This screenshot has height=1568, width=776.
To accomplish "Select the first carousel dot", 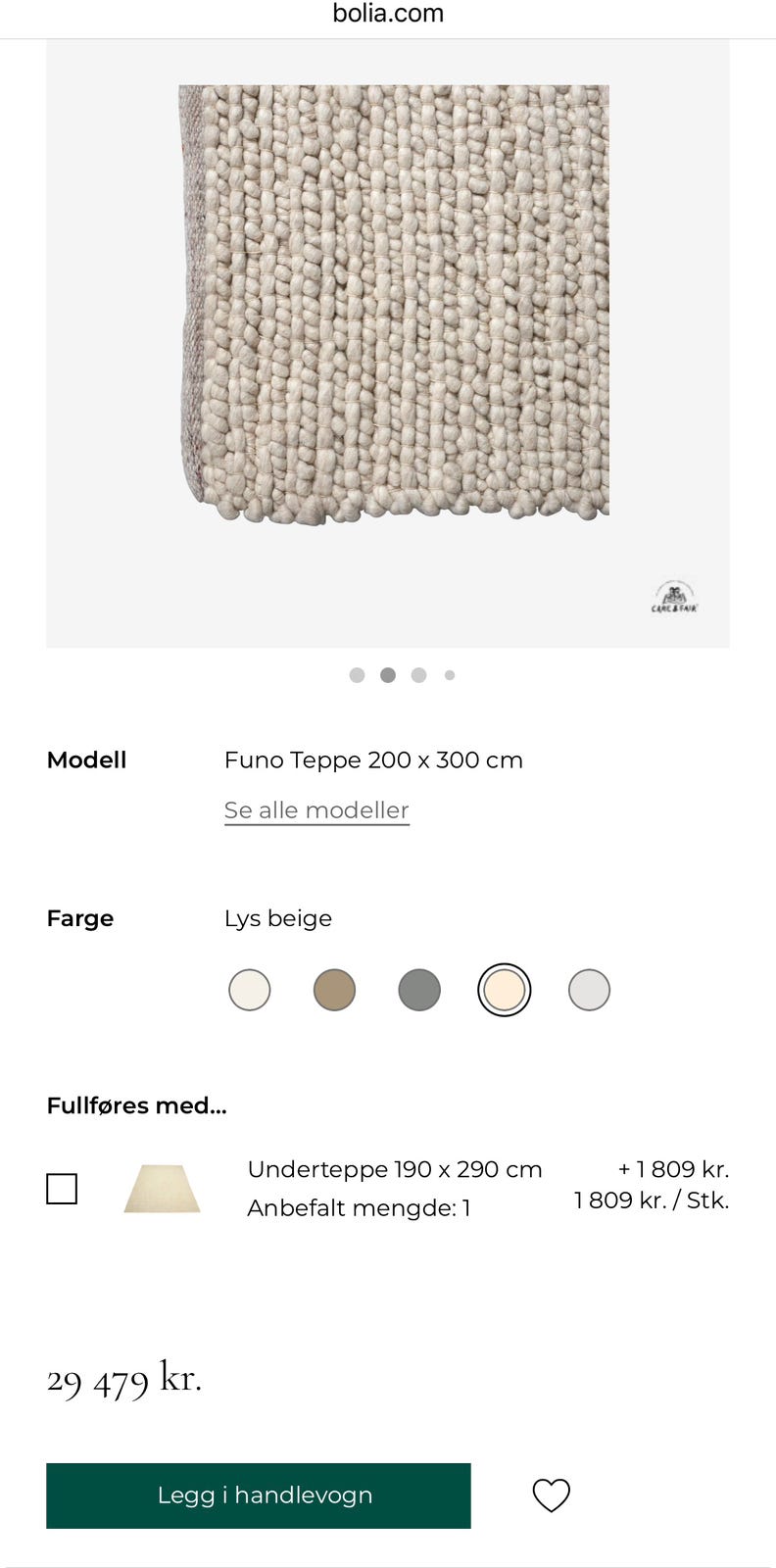I will coord(357,674).
